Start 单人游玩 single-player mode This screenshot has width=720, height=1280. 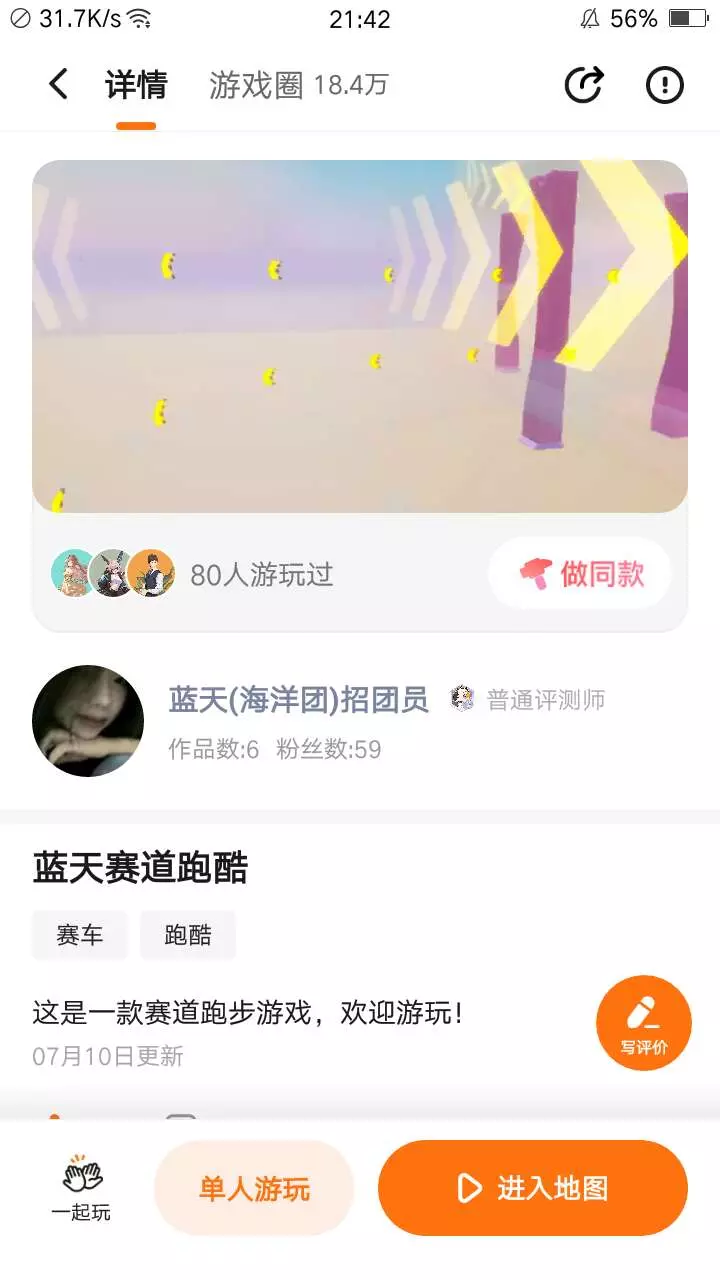tap(254, 1188)
